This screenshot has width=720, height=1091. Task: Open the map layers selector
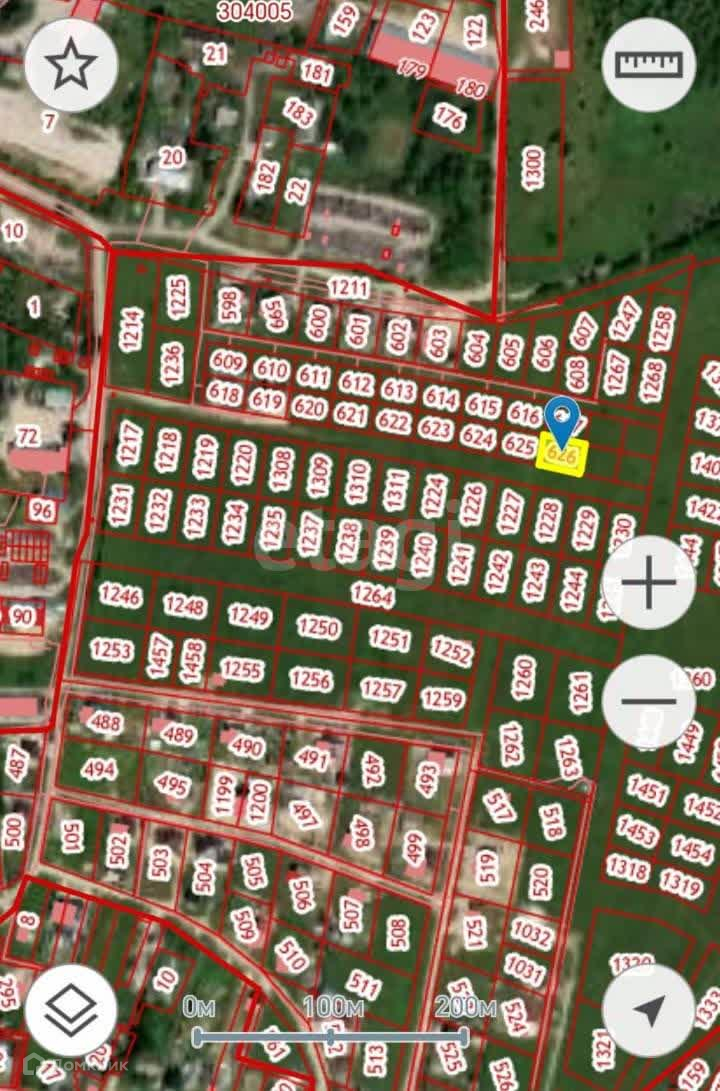tap(71, 1010)
